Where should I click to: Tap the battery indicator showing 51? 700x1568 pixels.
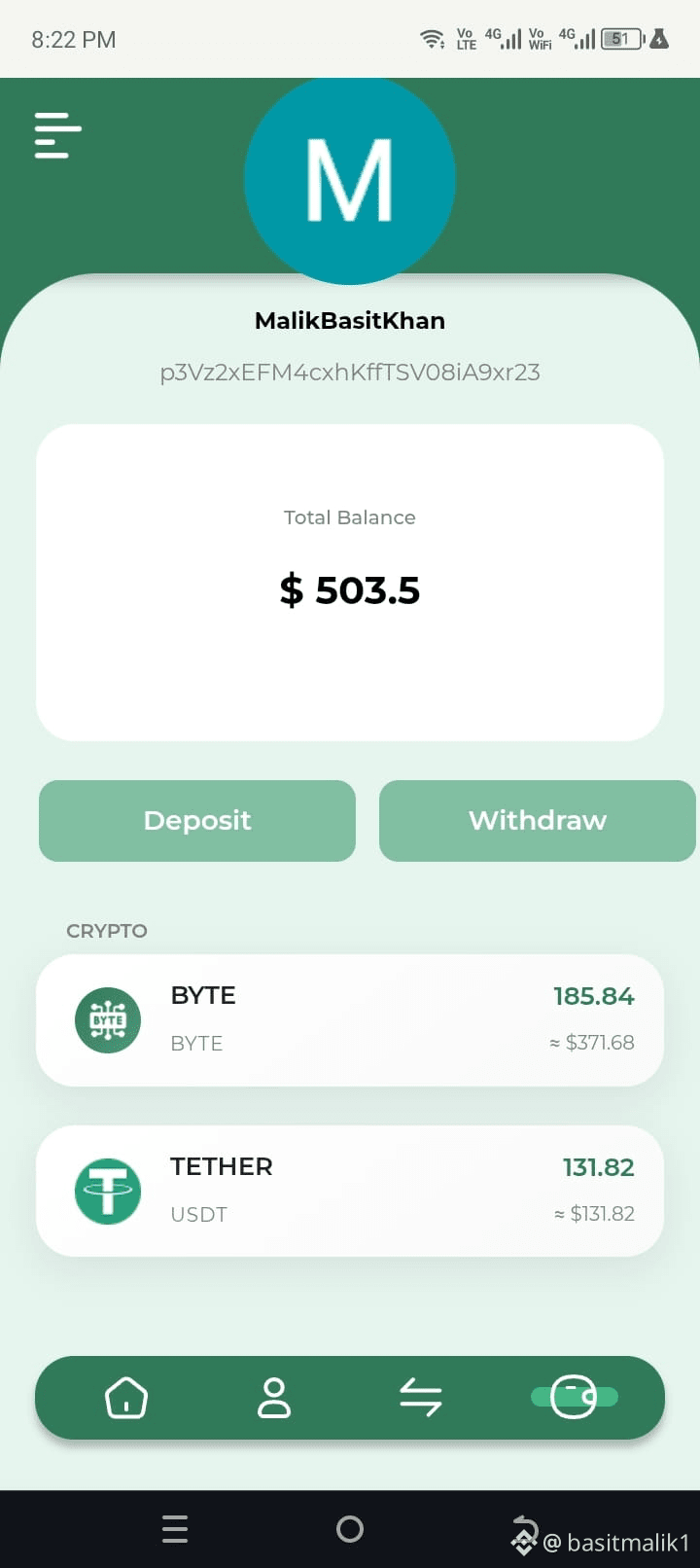click(619, 38)
